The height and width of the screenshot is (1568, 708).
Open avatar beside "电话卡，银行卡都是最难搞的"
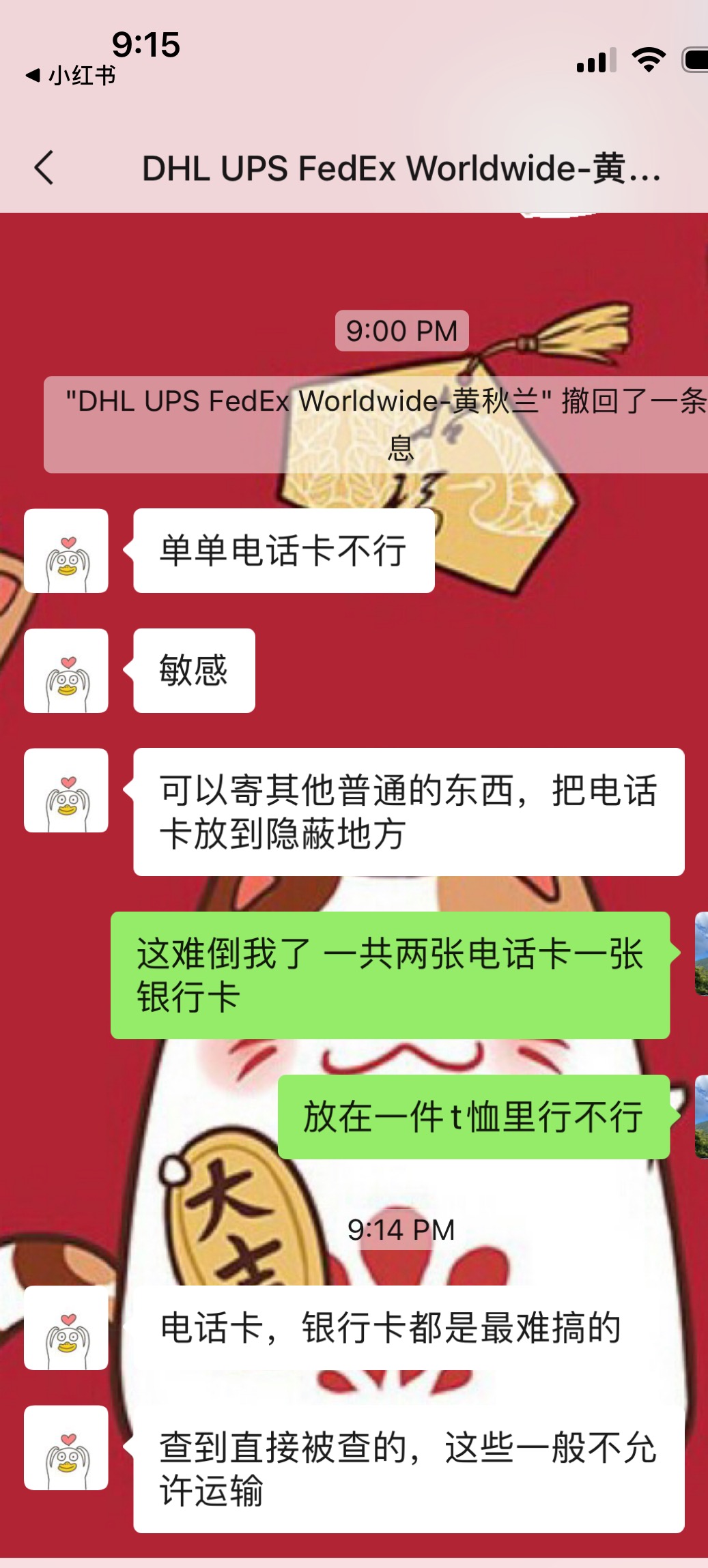(66, 1328)
